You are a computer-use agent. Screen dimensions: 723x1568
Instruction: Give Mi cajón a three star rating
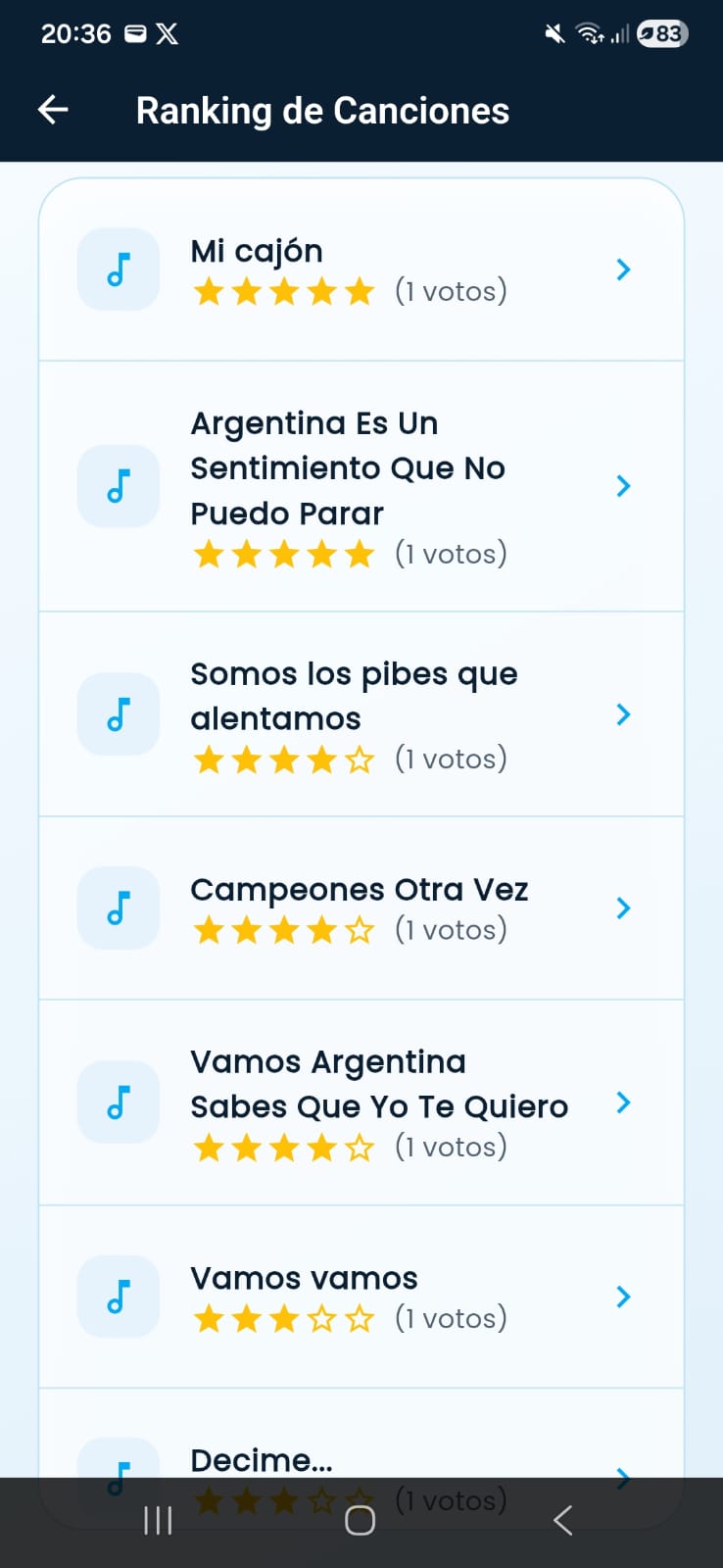[x=284, y=290]
